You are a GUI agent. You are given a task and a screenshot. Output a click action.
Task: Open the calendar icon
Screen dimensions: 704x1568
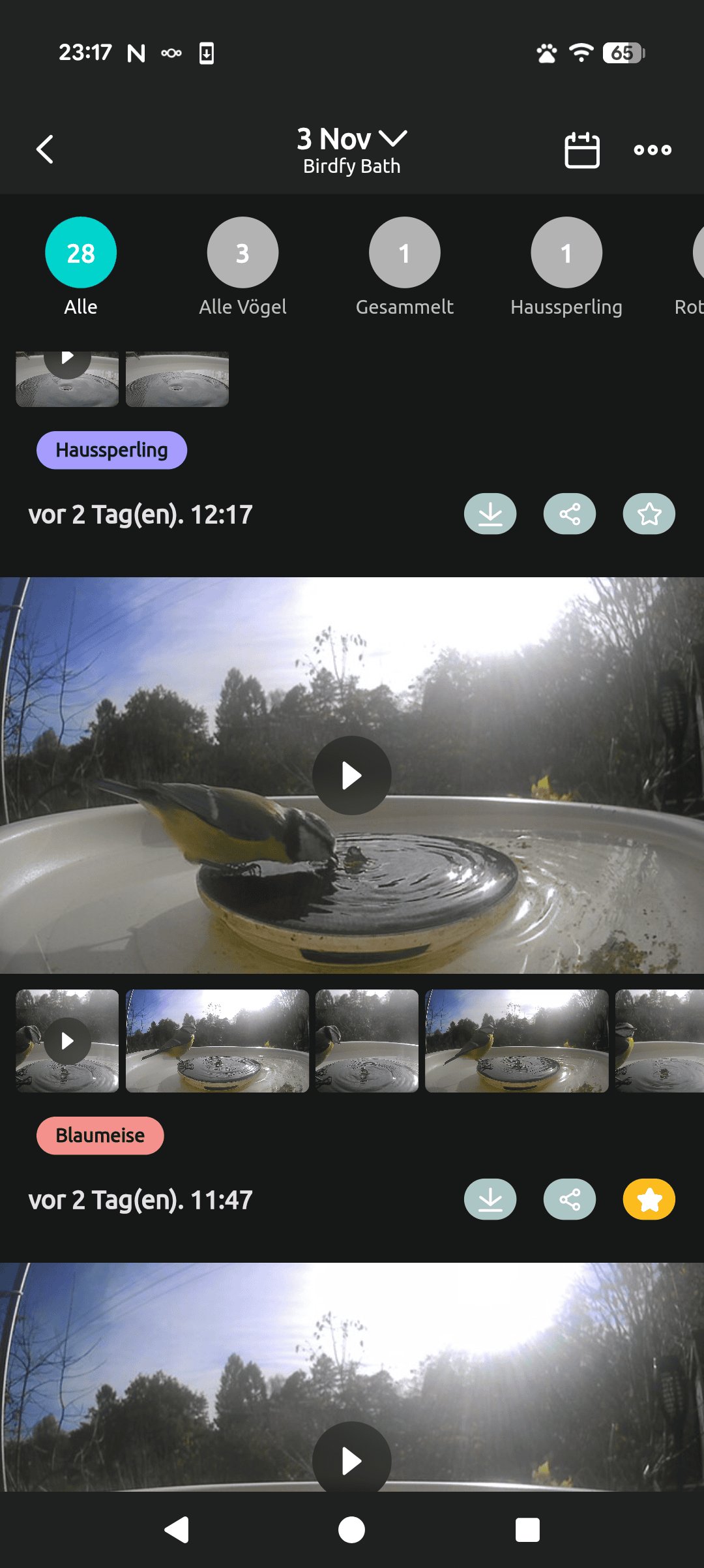[x=581, y=150]
